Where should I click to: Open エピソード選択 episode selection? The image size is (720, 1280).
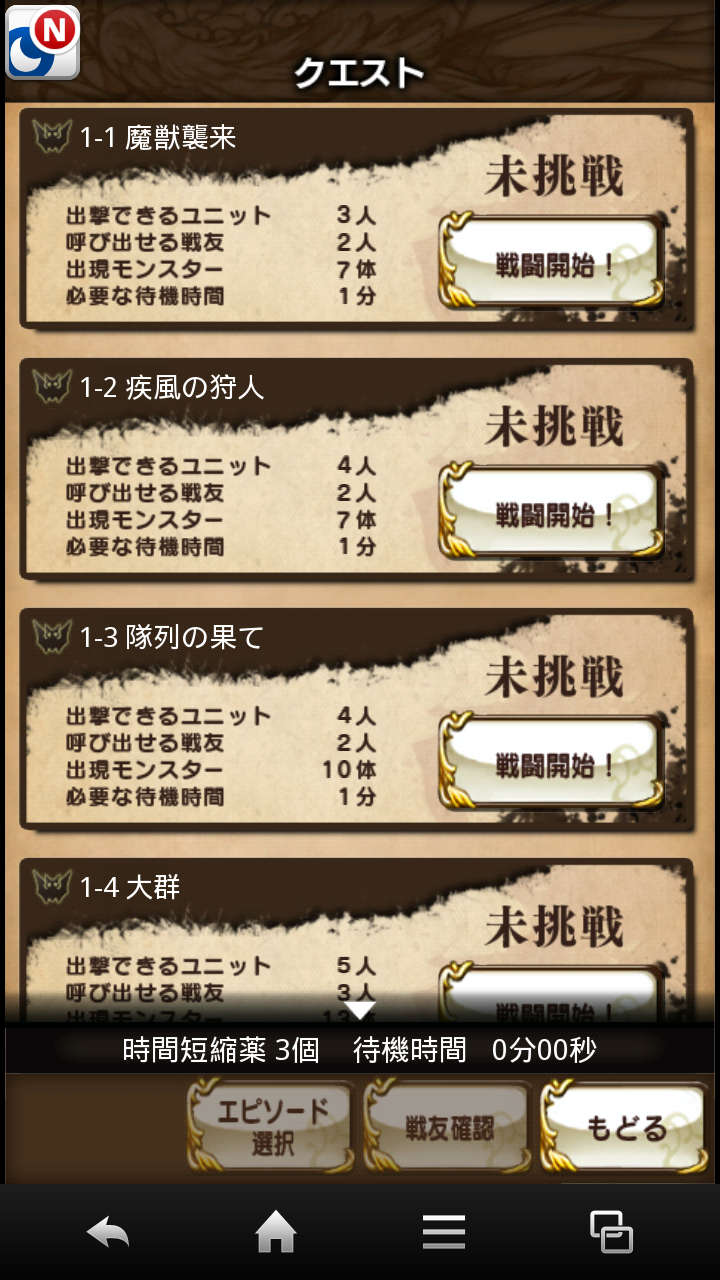pos(272,1127)
